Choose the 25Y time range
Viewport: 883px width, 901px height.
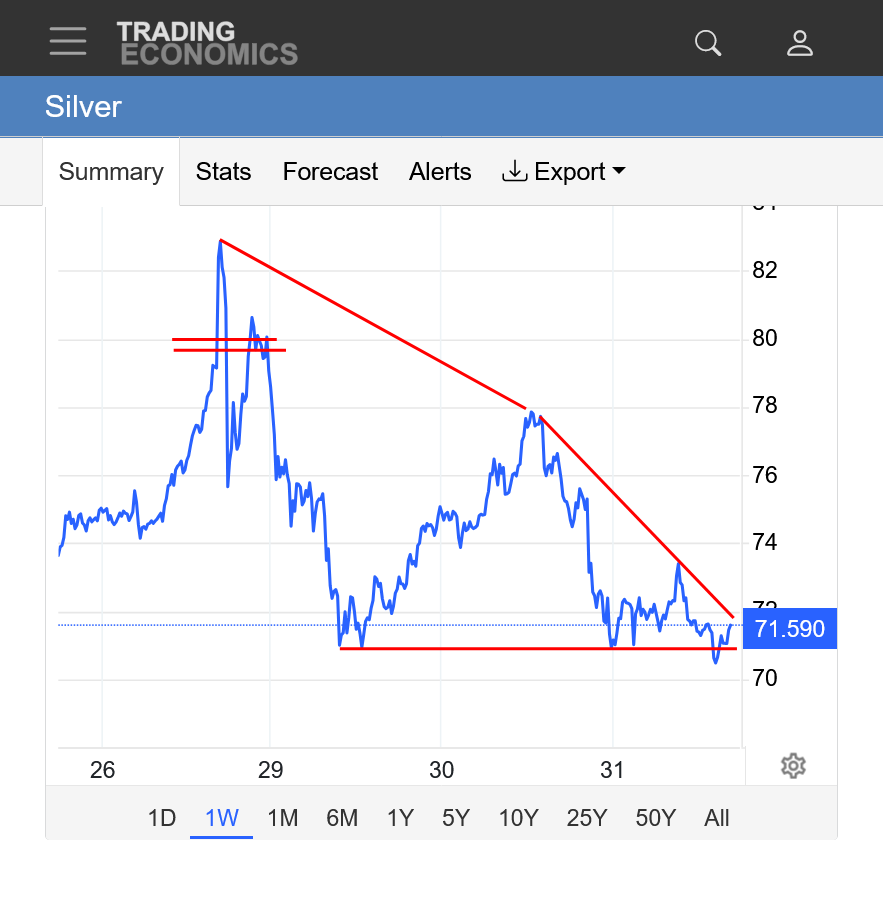(x=586, y=818)
